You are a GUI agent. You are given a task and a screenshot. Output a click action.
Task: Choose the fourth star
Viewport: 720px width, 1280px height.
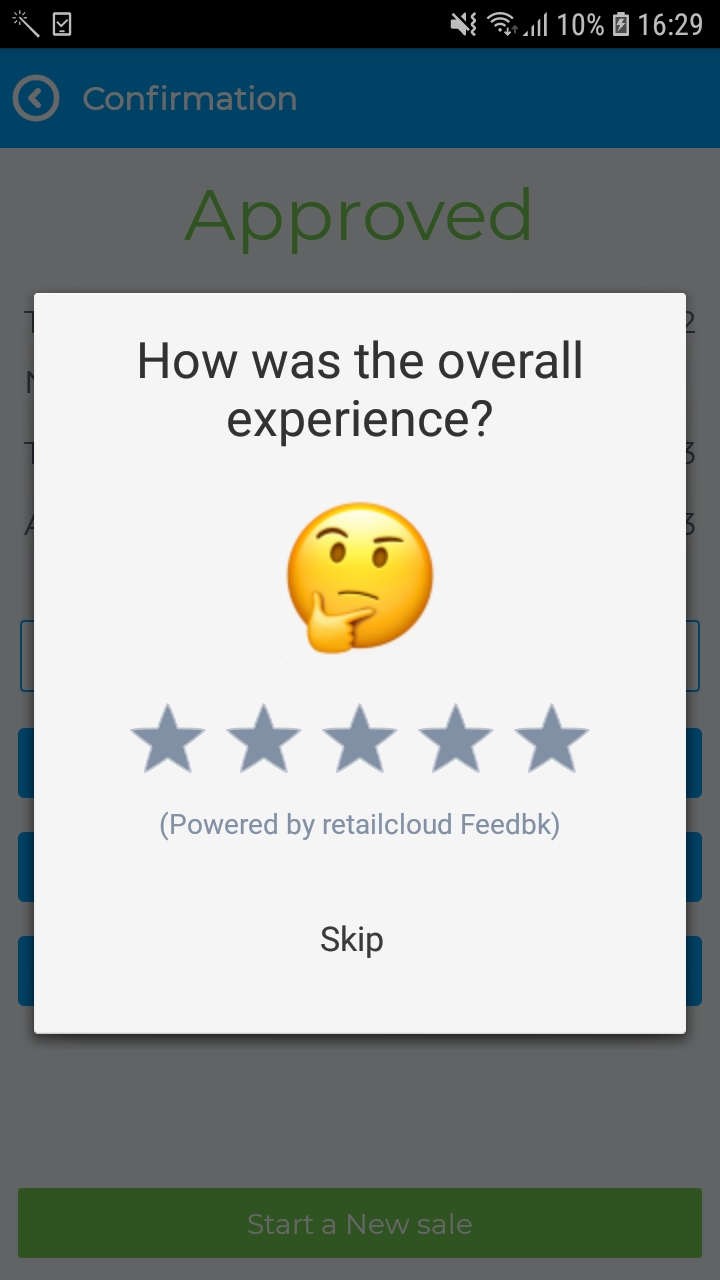pyautogui.click(x=456, y=739)
